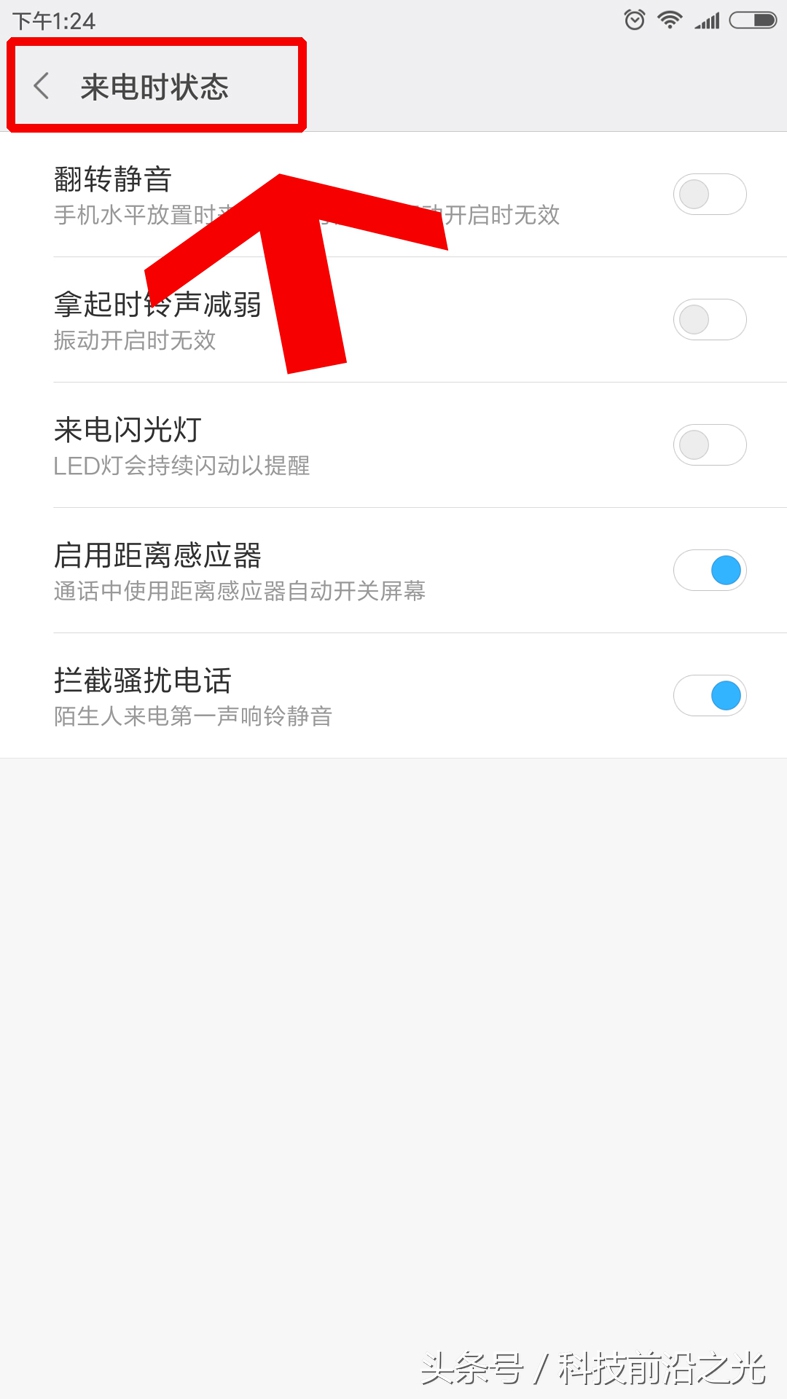Enable the 翻转静音 flip-to-mute switch

point(710,193)
